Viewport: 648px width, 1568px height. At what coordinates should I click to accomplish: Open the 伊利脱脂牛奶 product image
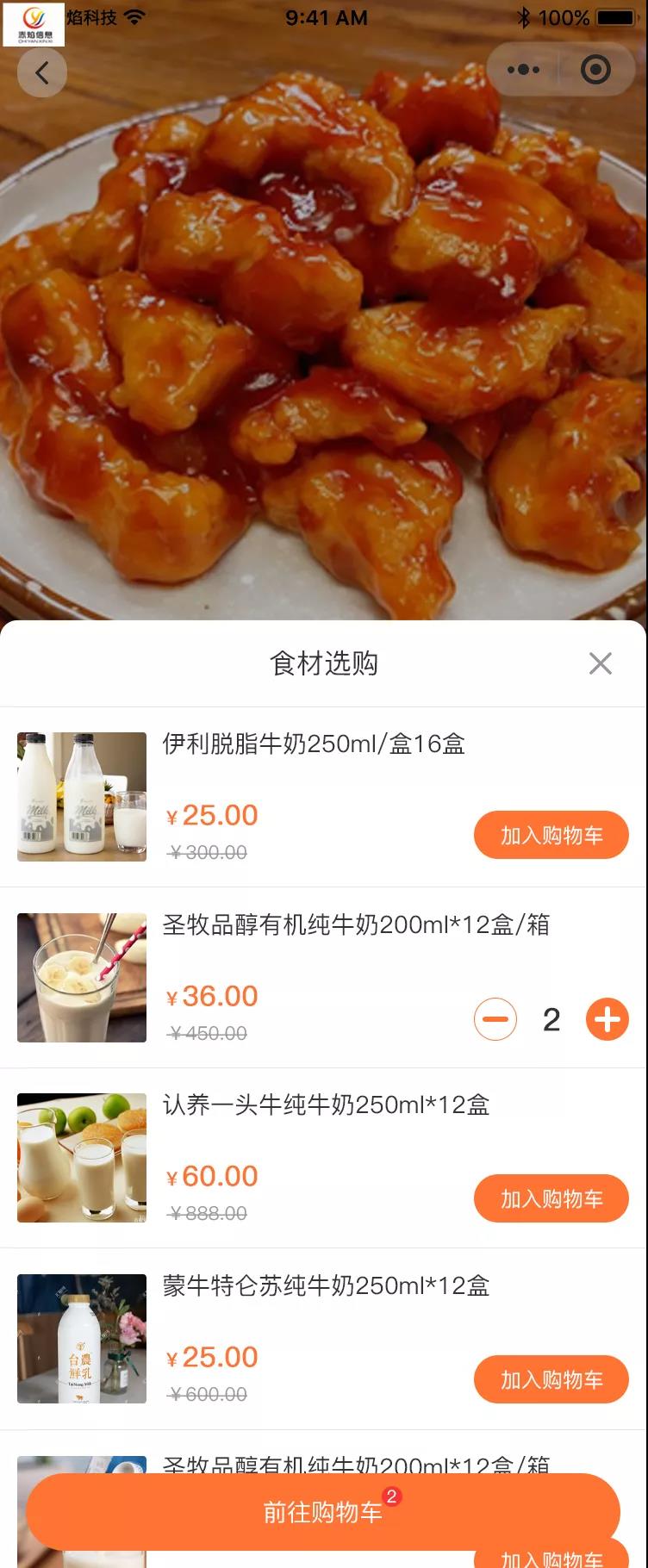tap(82, 797)
